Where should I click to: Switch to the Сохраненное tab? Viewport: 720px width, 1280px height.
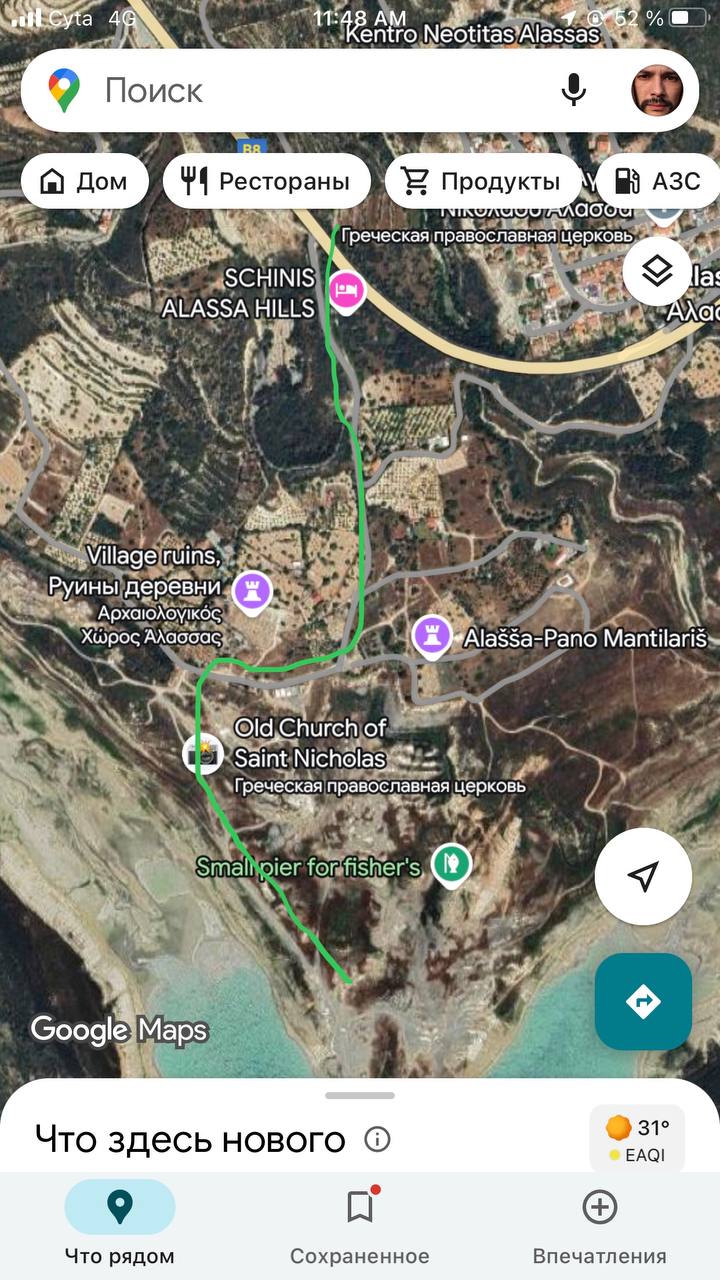[360, 1226]
